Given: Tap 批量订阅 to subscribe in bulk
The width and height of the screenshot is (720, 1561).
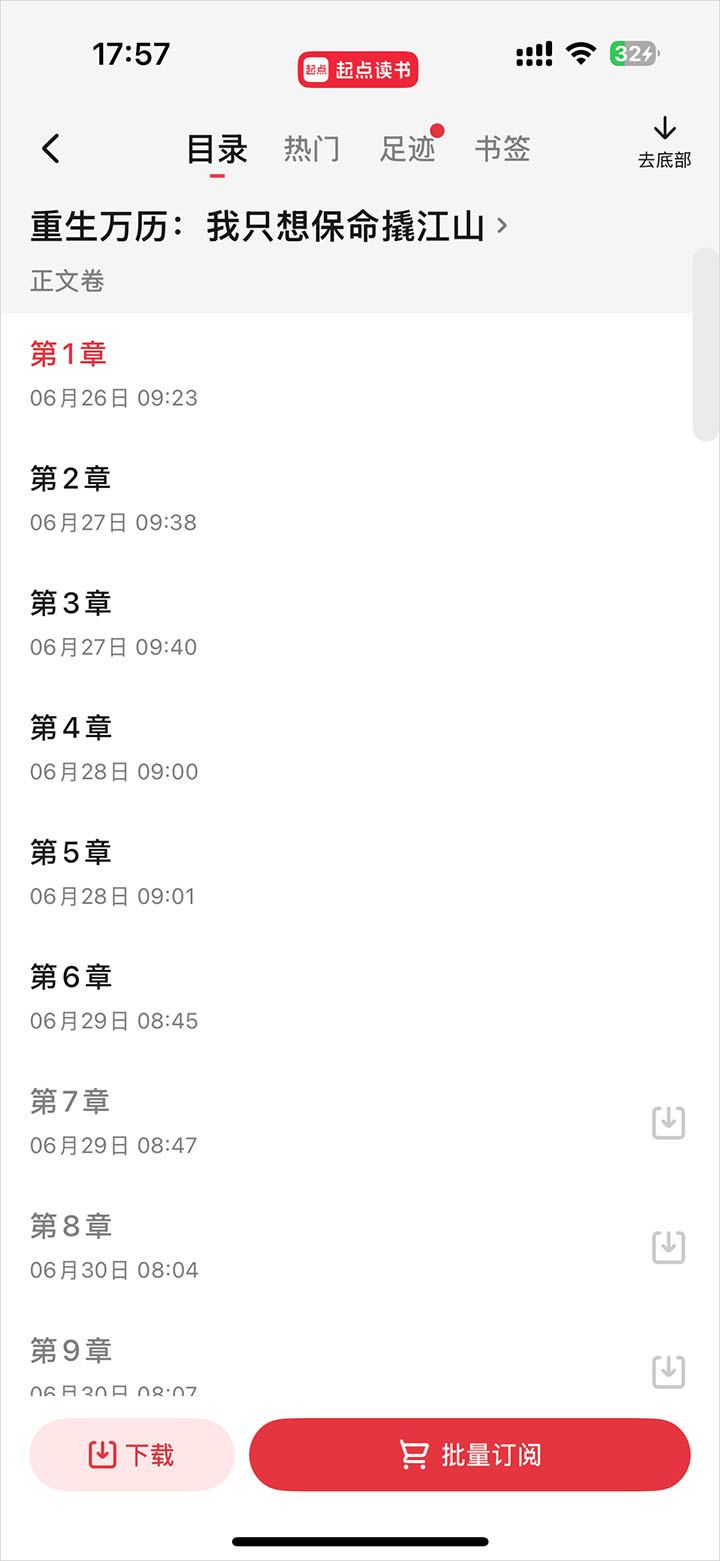Looking at the screenshot, I should 470,1454.
